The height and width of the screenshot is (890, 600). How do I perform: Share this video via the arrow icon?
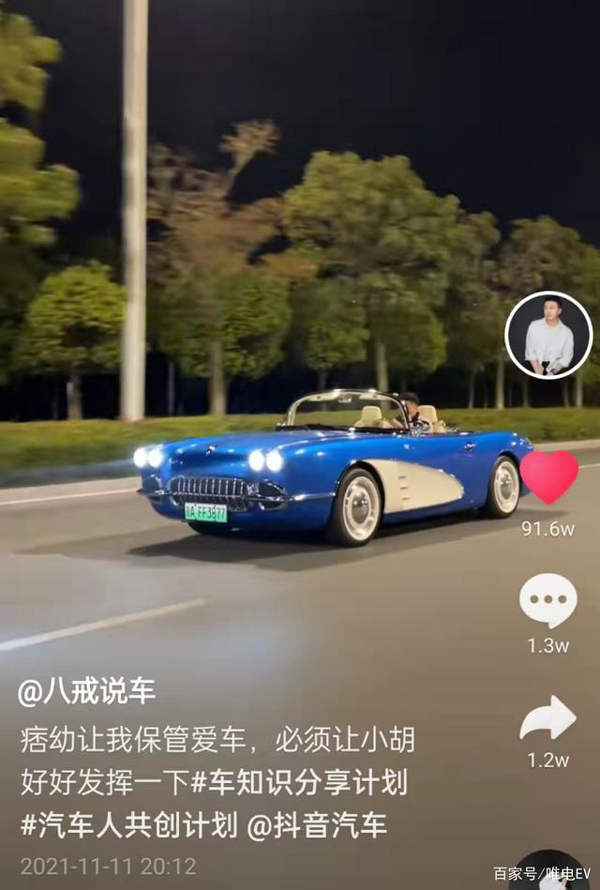548,718
